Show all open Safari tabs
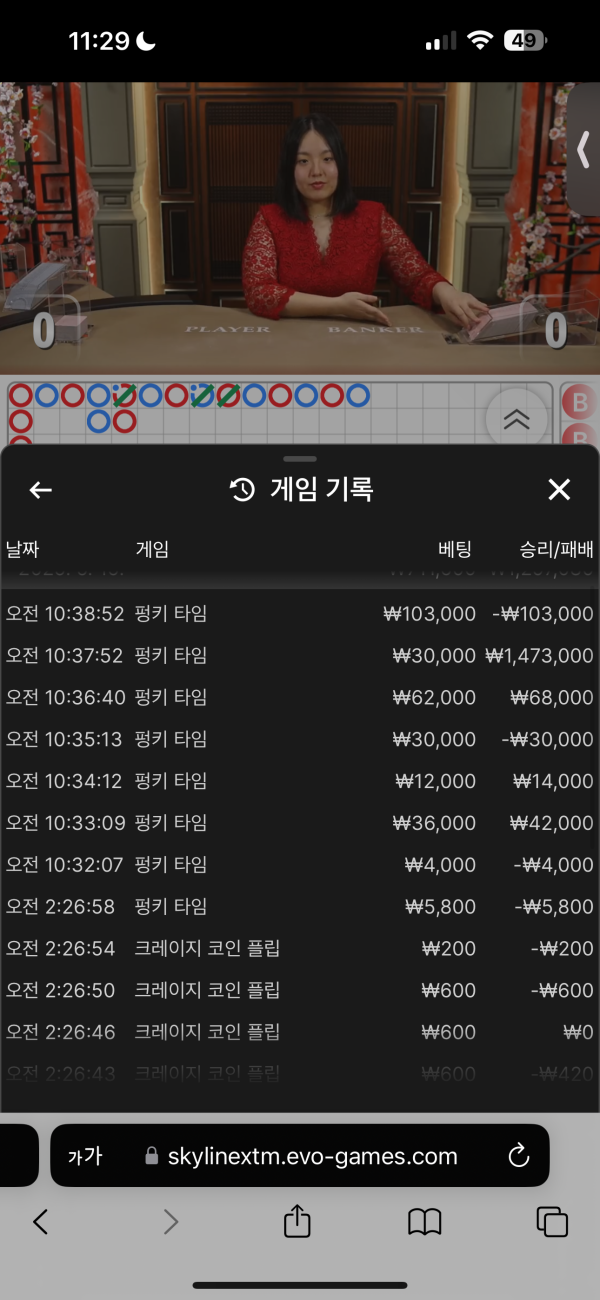The height and width of the screenshot is (1300, 600). pyautogui.click(x=551, y=1221)
